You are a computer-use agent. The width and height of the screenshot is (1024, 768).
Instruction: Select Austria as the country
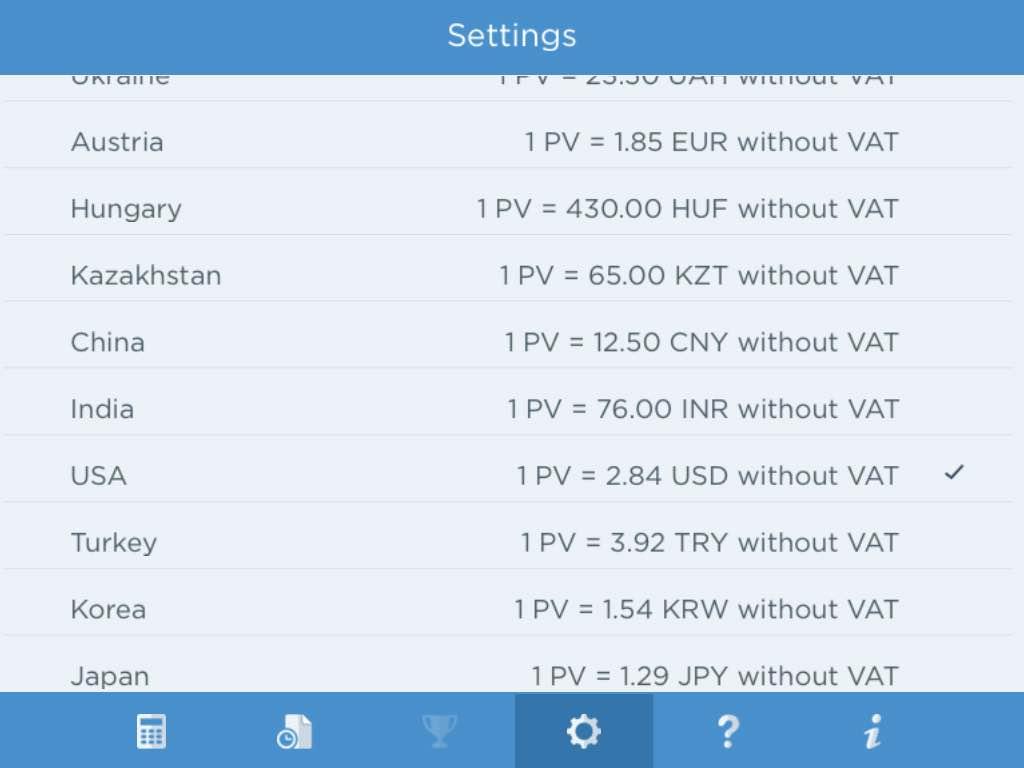(x=510, y=142)
